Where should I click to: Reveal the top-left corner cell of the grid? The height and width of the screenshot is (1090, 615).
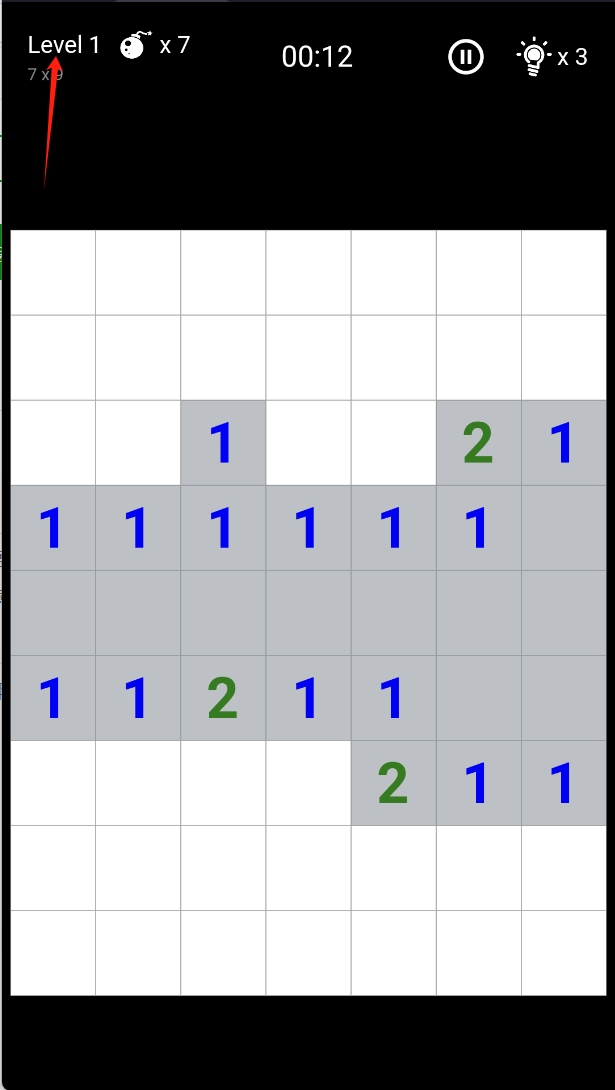point(53,272)
